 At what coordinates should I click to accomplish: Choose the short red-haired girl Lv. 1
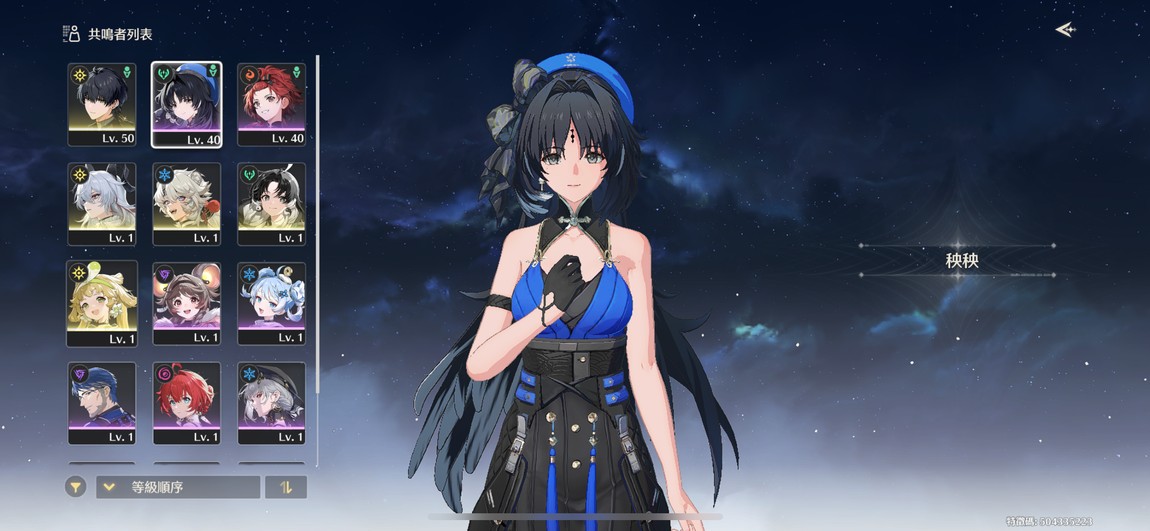click(187, 403)
